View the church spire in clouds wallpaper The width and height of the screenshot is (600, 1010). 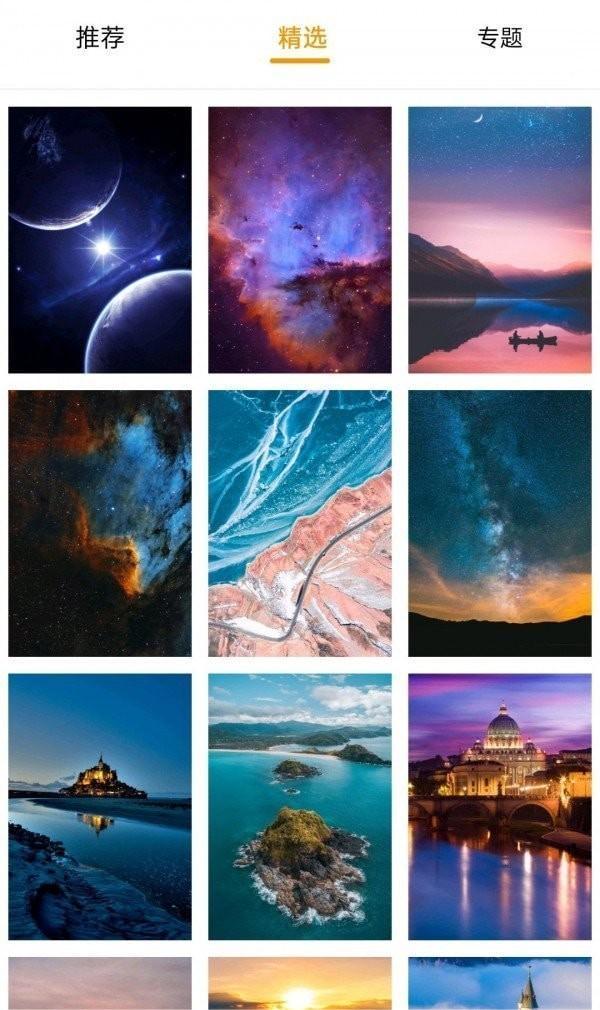pos(499,984)
